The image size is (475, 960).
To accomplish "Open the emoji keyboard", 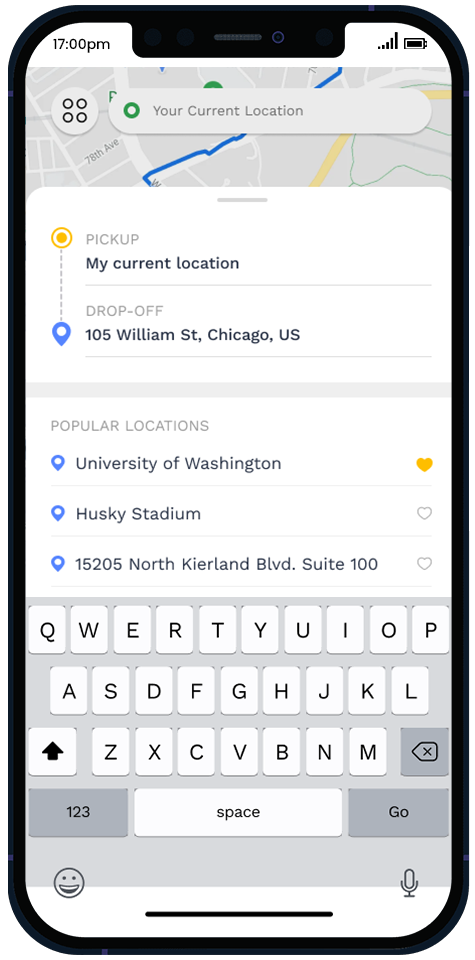I will tap(69, 883).
